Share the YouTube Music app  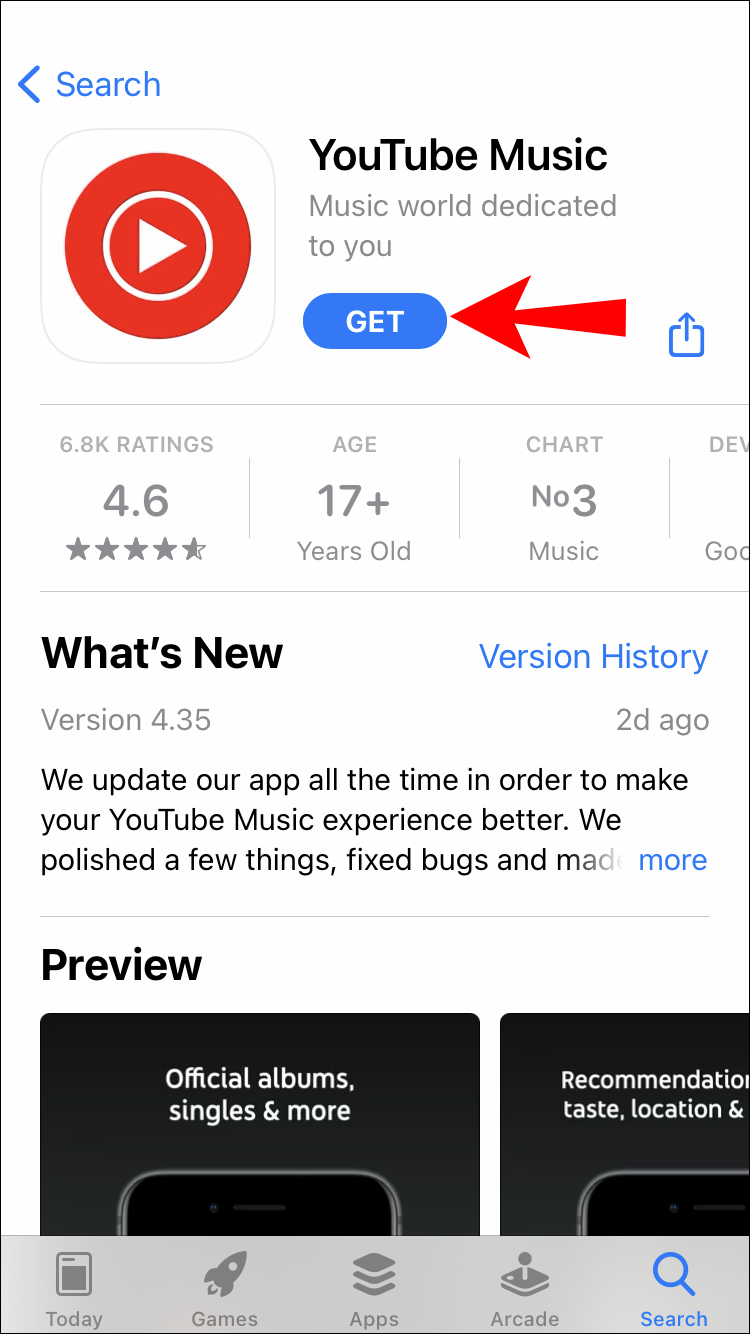coord(686,334)
